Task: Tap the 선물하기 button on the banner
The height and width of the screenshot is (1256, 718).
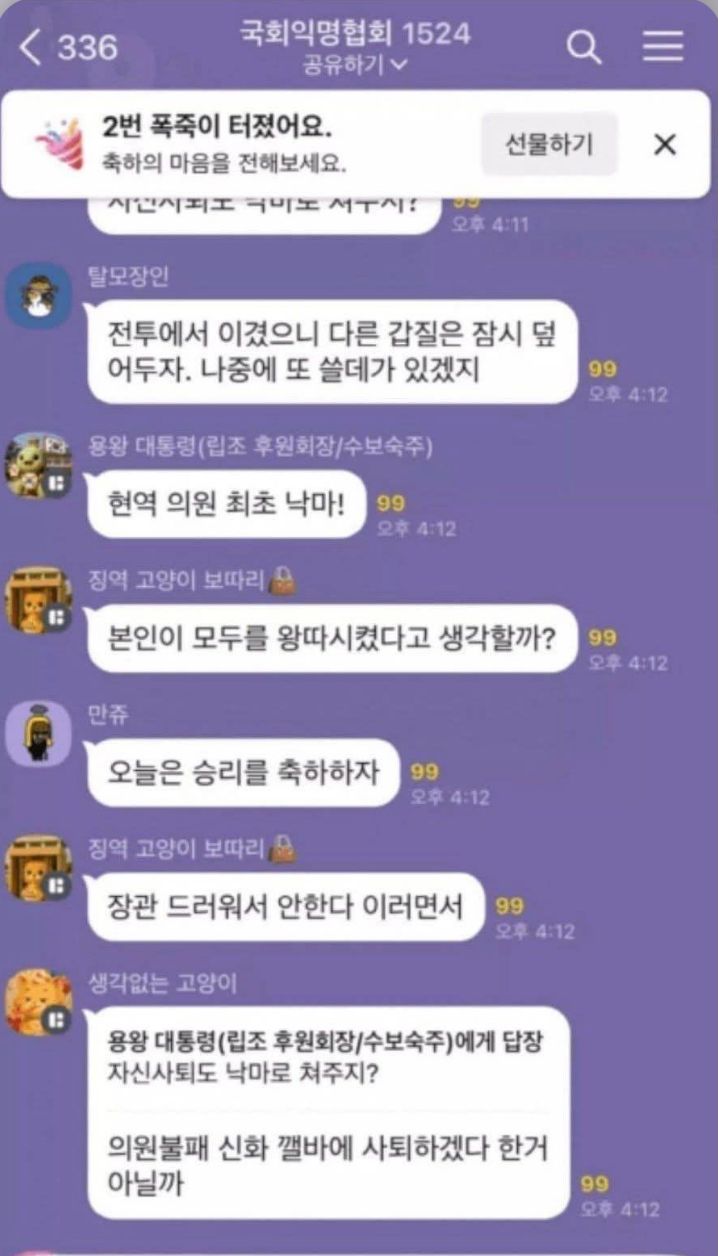Action: coord(549,144)
